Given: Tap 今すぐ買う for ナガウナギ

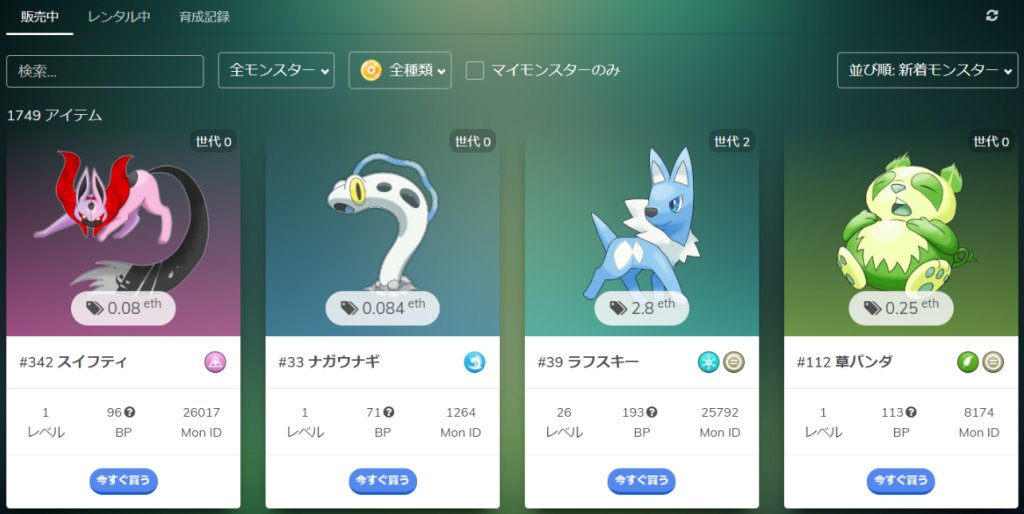Looking at the screenshot, I should (382, 480).
